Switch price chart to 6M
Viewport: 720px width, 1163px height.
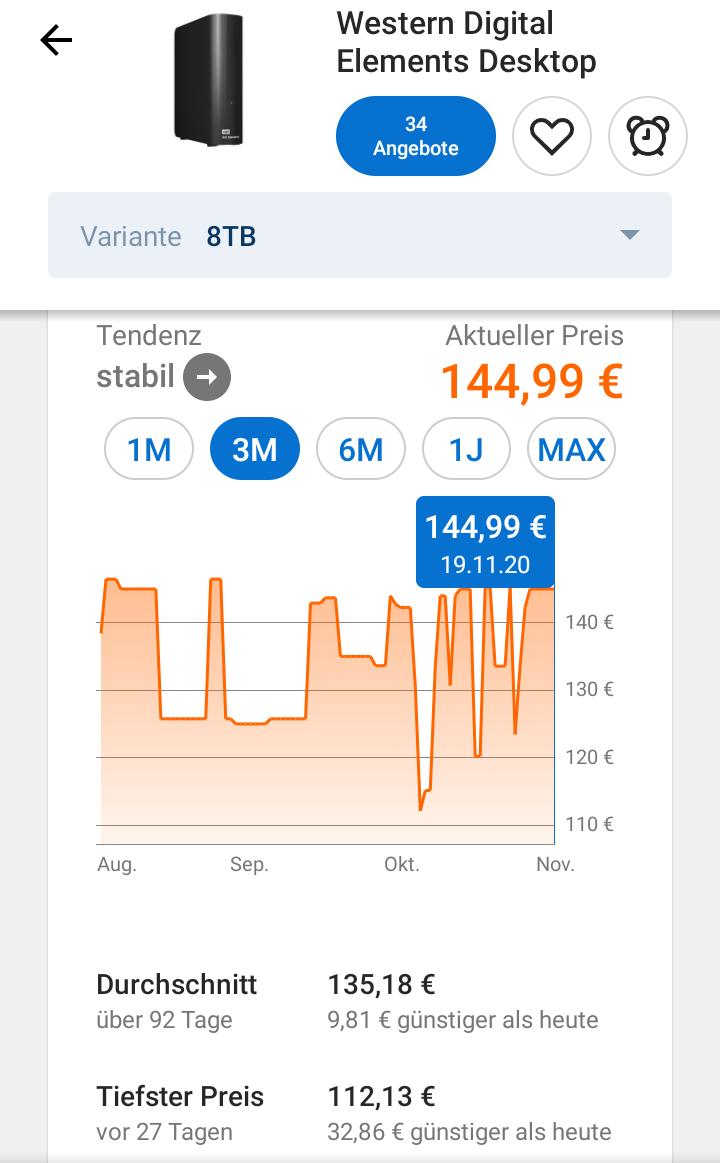pos(361,450)
